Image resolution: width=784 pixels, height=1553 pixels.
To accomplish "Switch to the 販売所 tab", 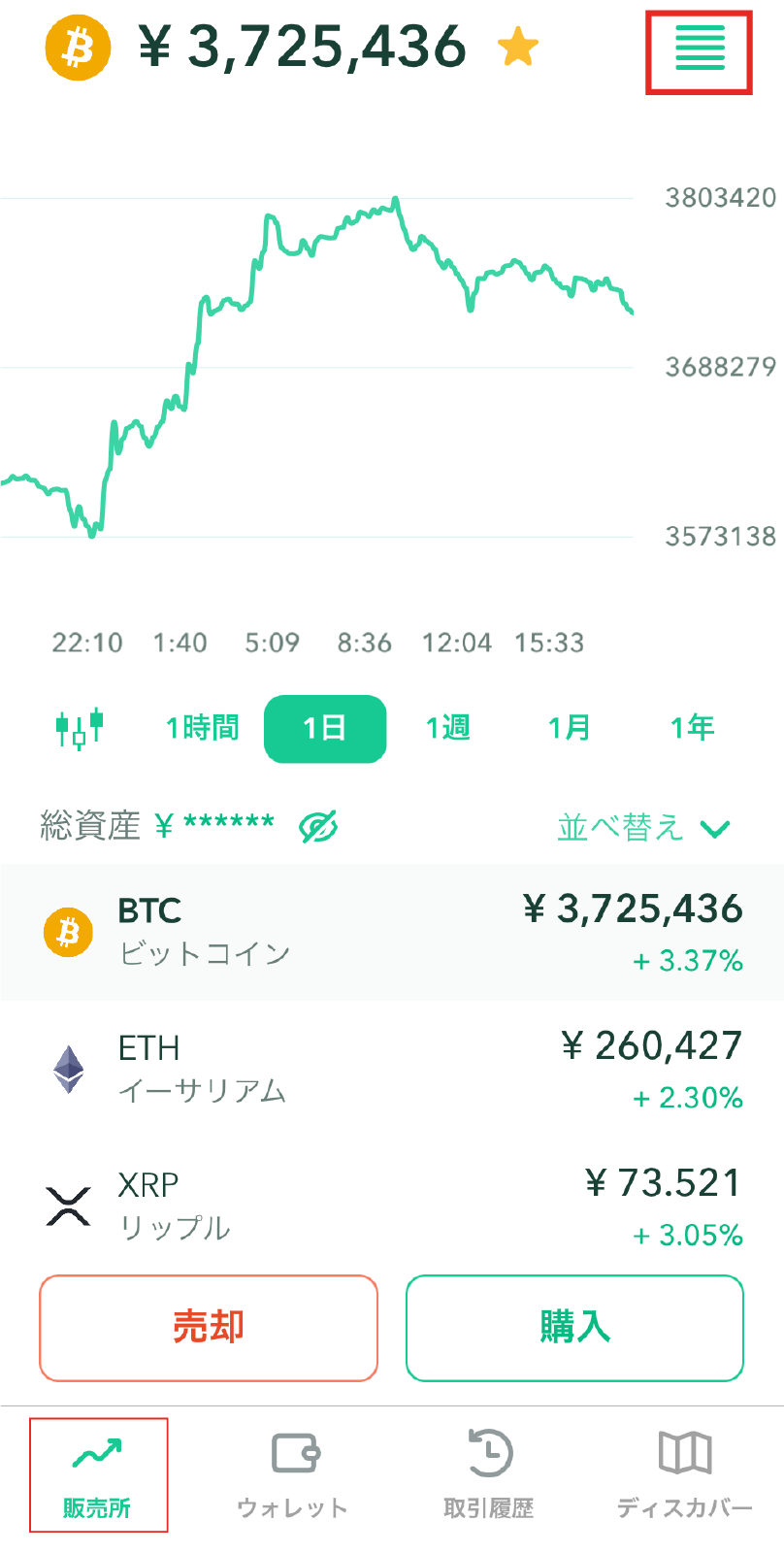I will coord(98,1475).
